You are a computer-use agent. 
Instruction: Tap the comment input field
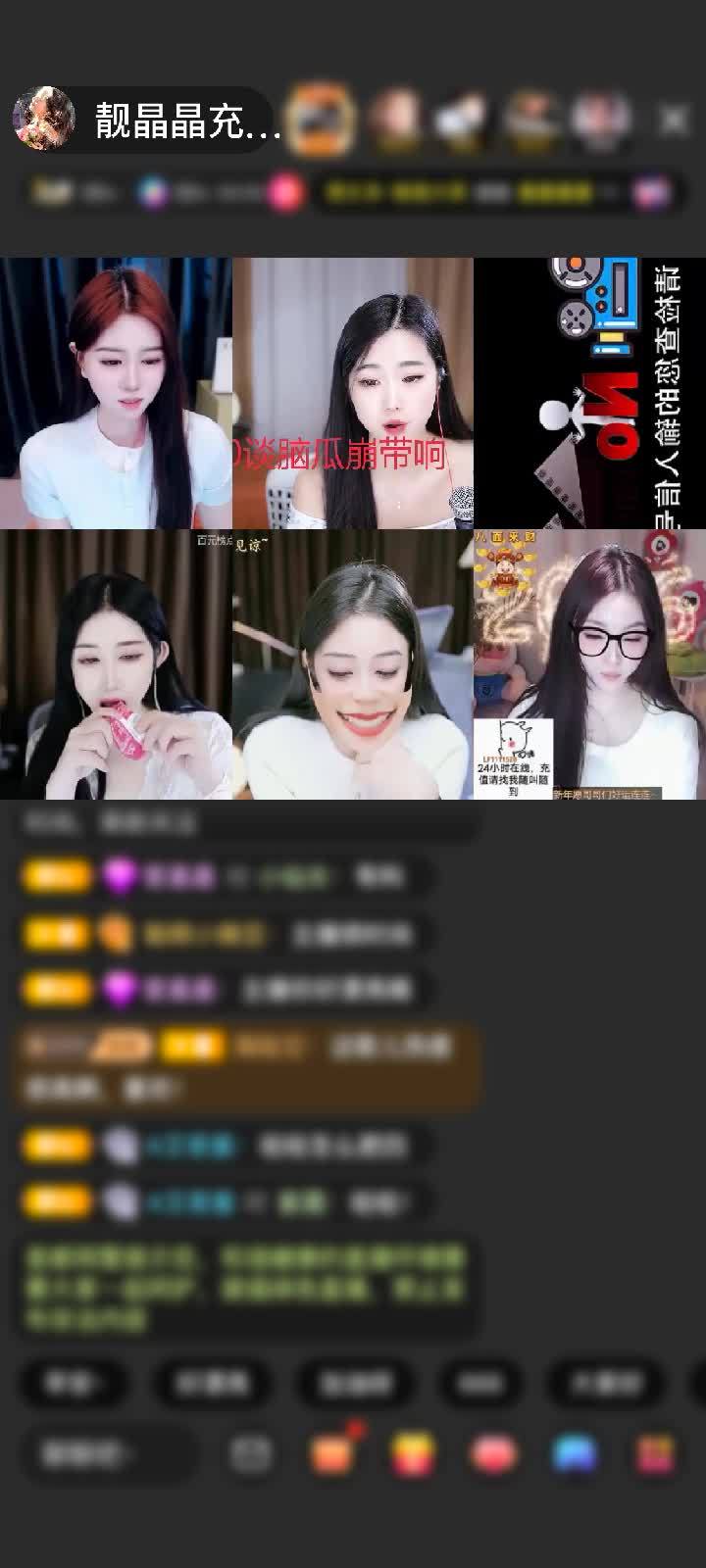(x=108, y=1453)
